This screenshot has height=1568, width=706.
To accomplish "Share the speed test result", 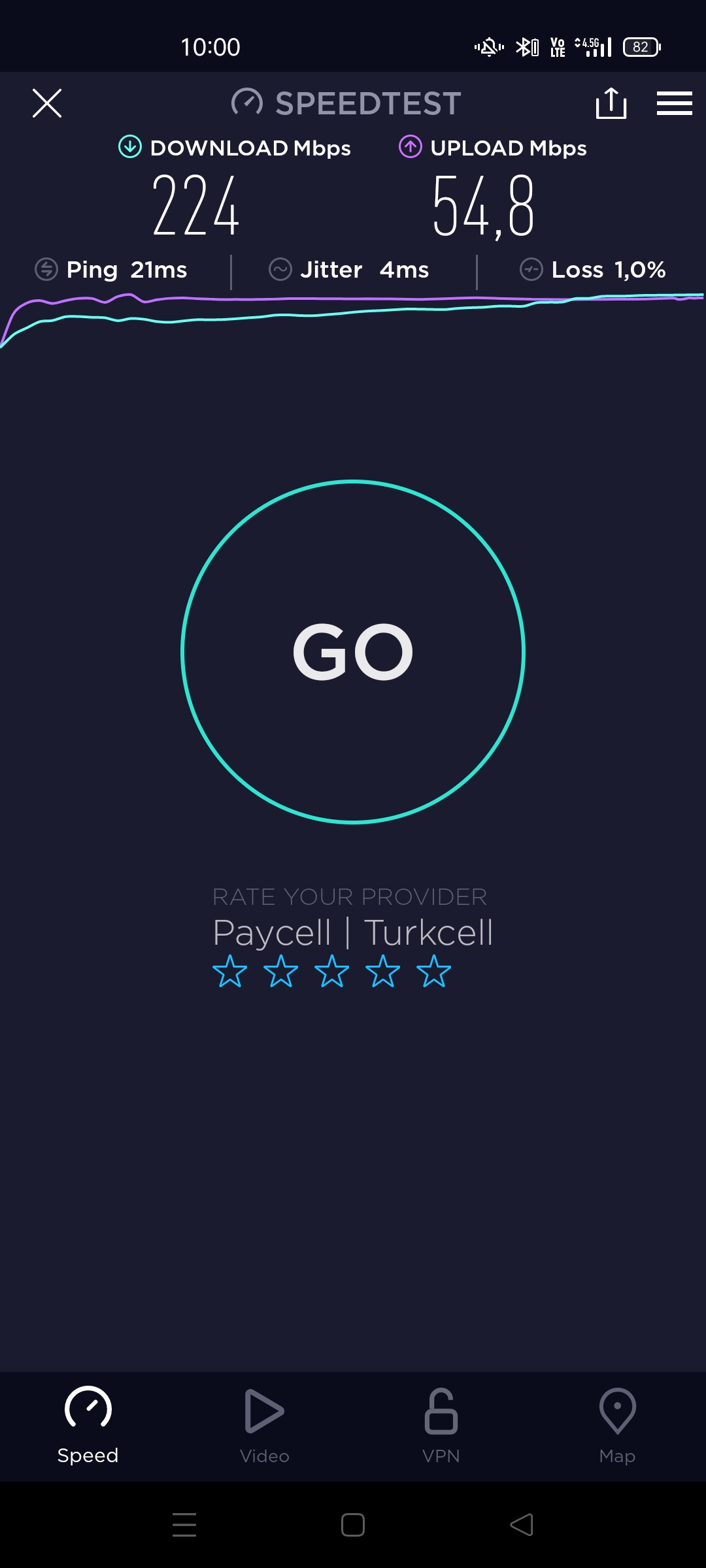I will pyautogui.click(x=611, y=103).
